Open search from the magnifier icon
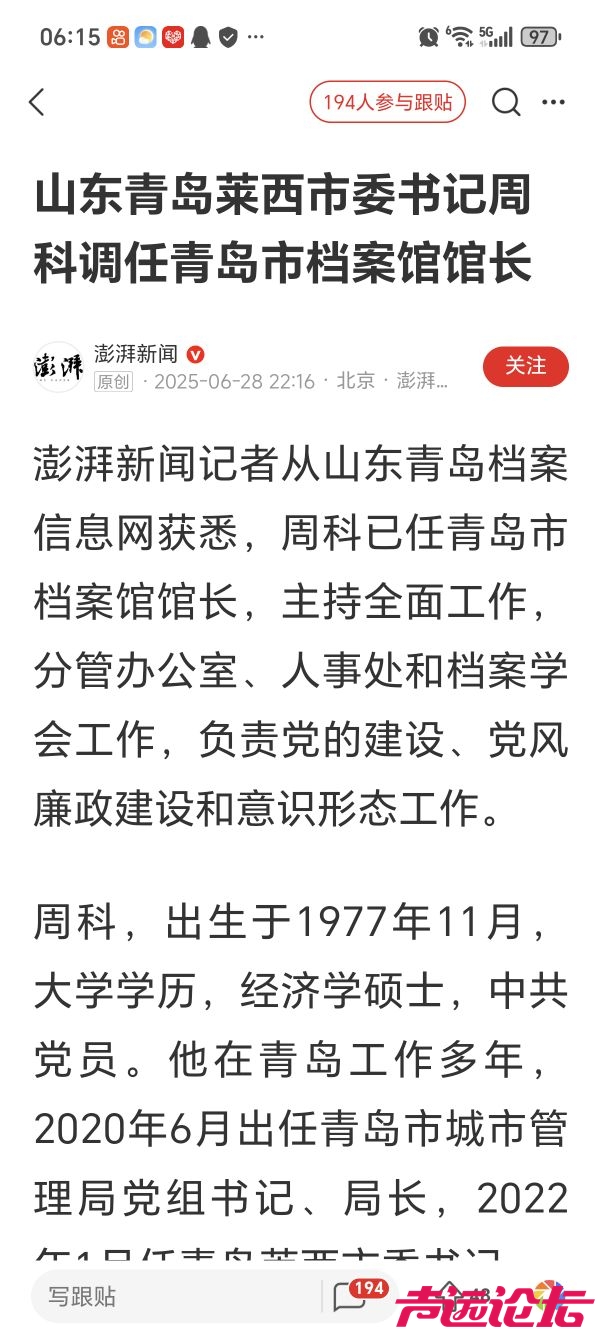Viewport: 600px width, 1332px height. (x=506, y=102)
